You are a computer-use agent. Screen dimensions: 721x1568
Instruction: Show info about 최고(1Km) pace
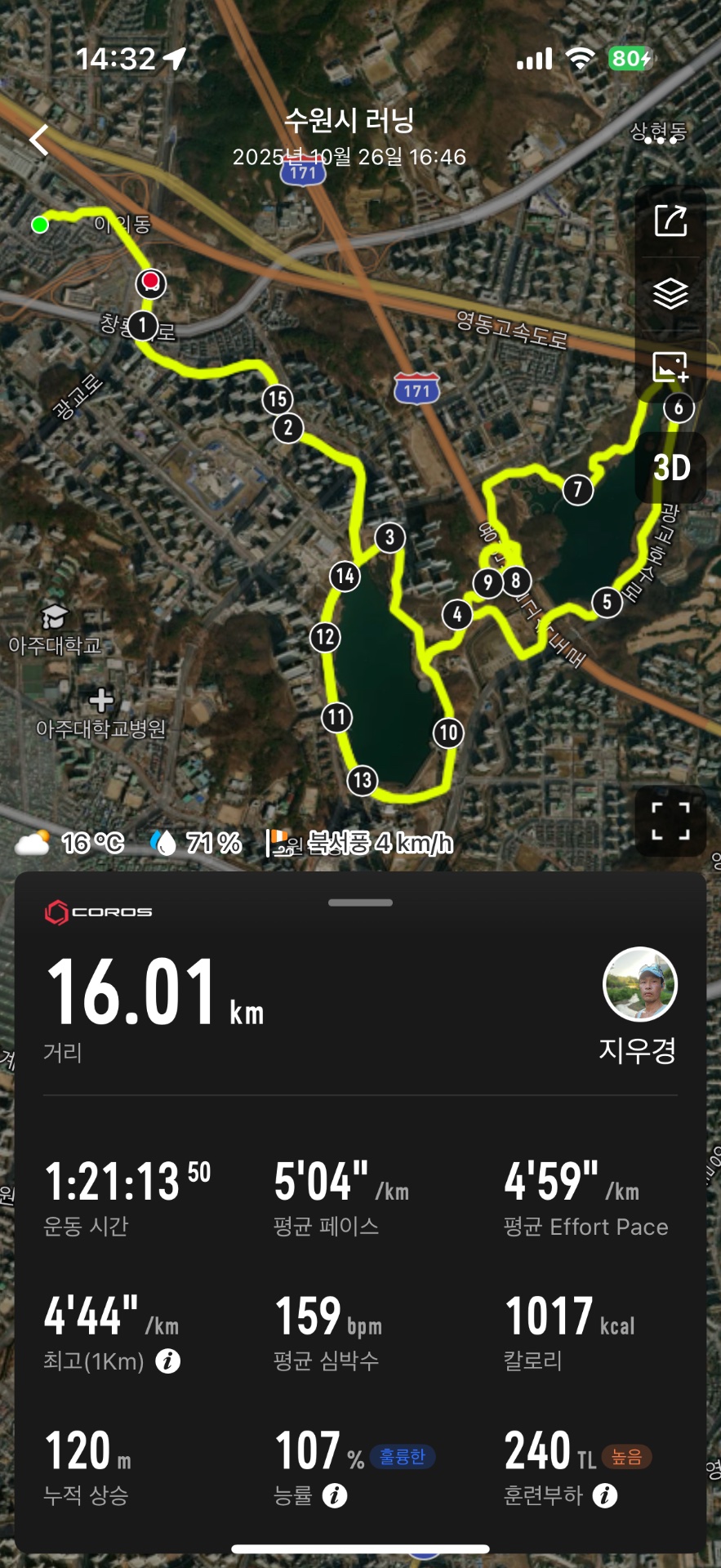pos(168,1361)
